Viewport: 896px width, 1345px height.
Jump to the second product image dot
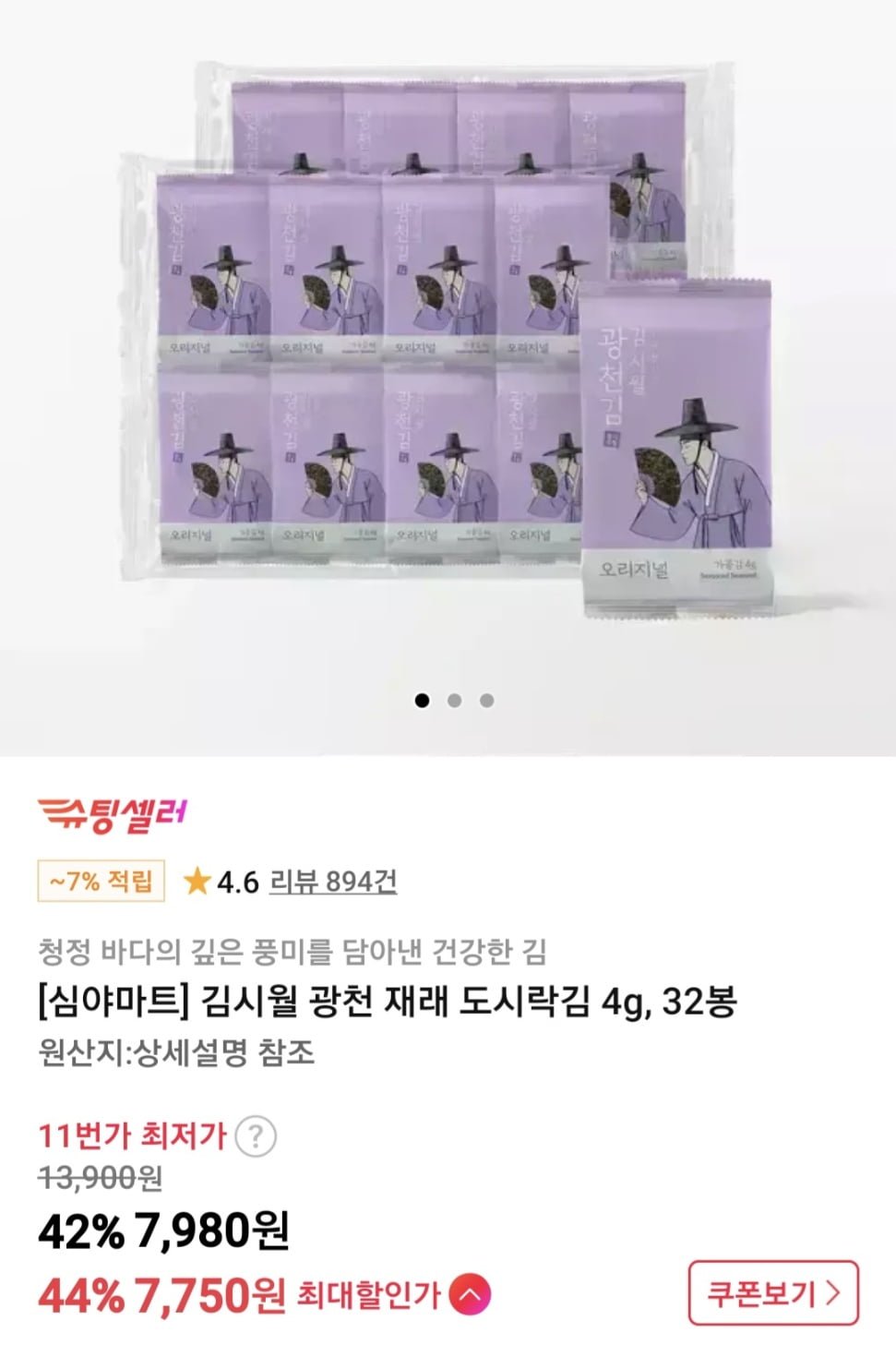[x=454, y=701]
